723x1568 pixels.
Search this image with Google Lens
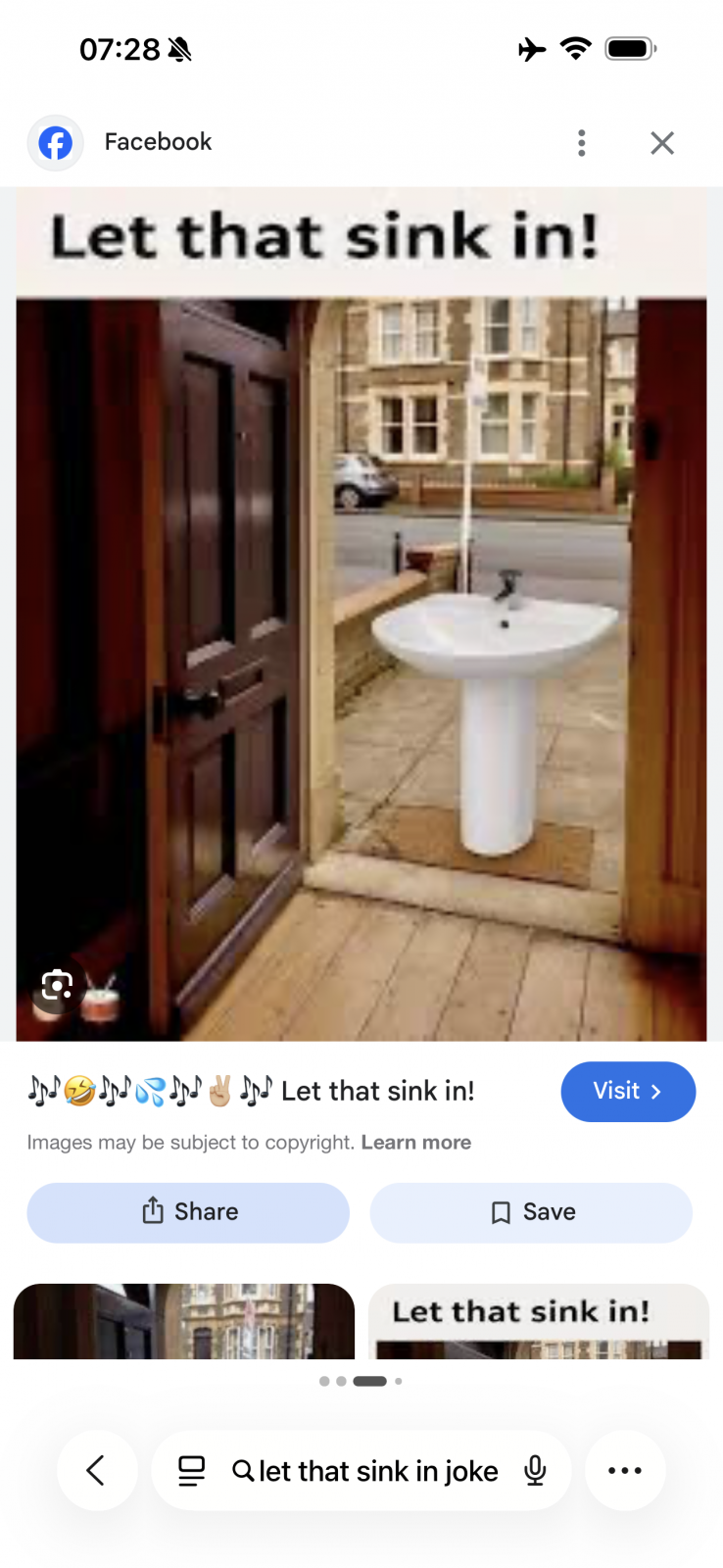tap(57, 985)
